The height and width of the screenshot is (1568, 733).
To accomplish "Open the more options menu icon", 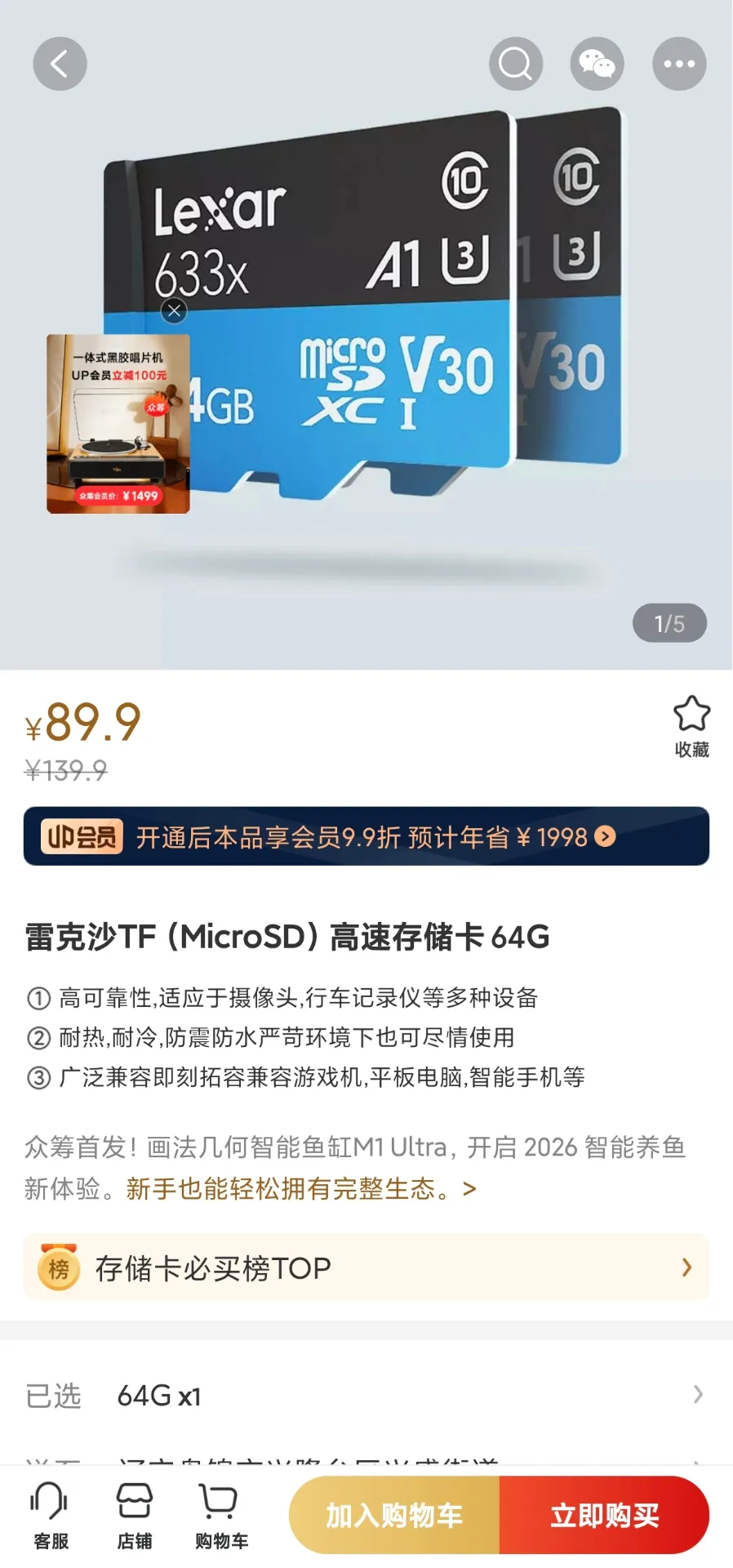I will point(678,63).
